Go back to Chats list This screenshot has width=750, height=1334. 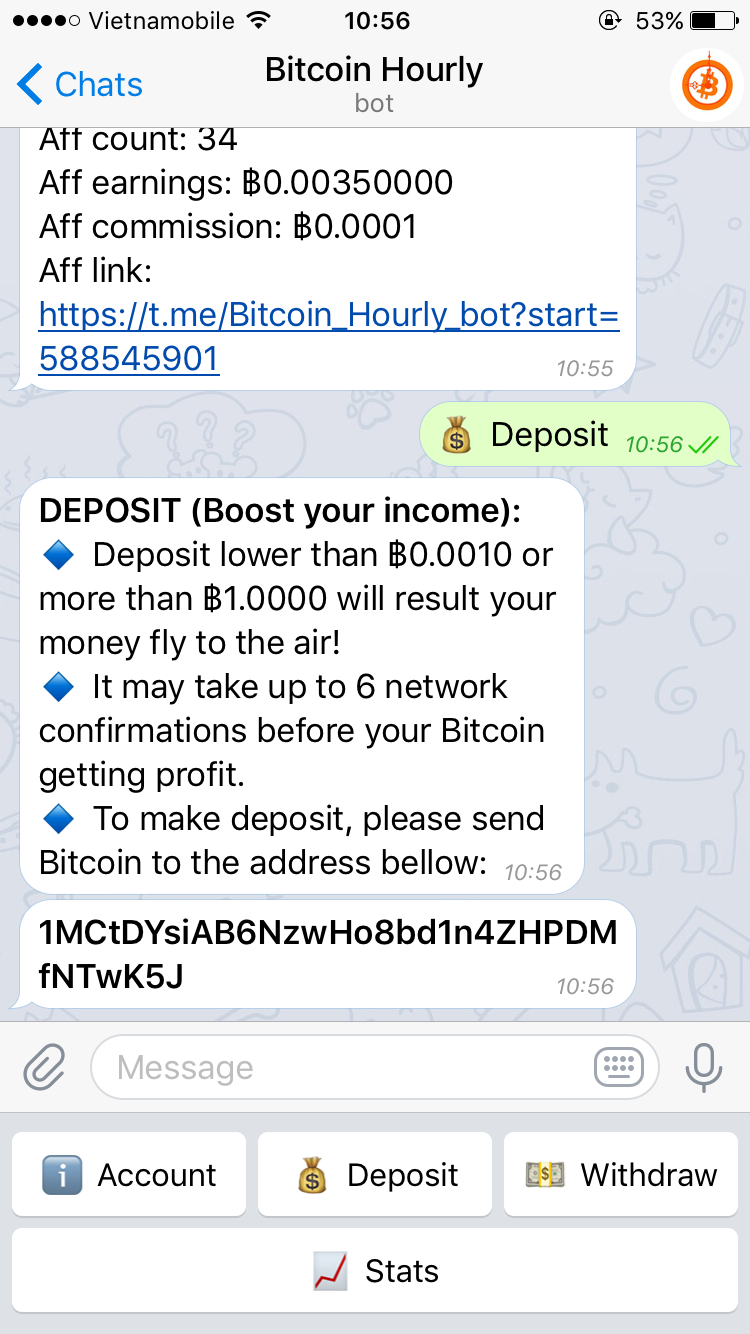pos(80,85)
